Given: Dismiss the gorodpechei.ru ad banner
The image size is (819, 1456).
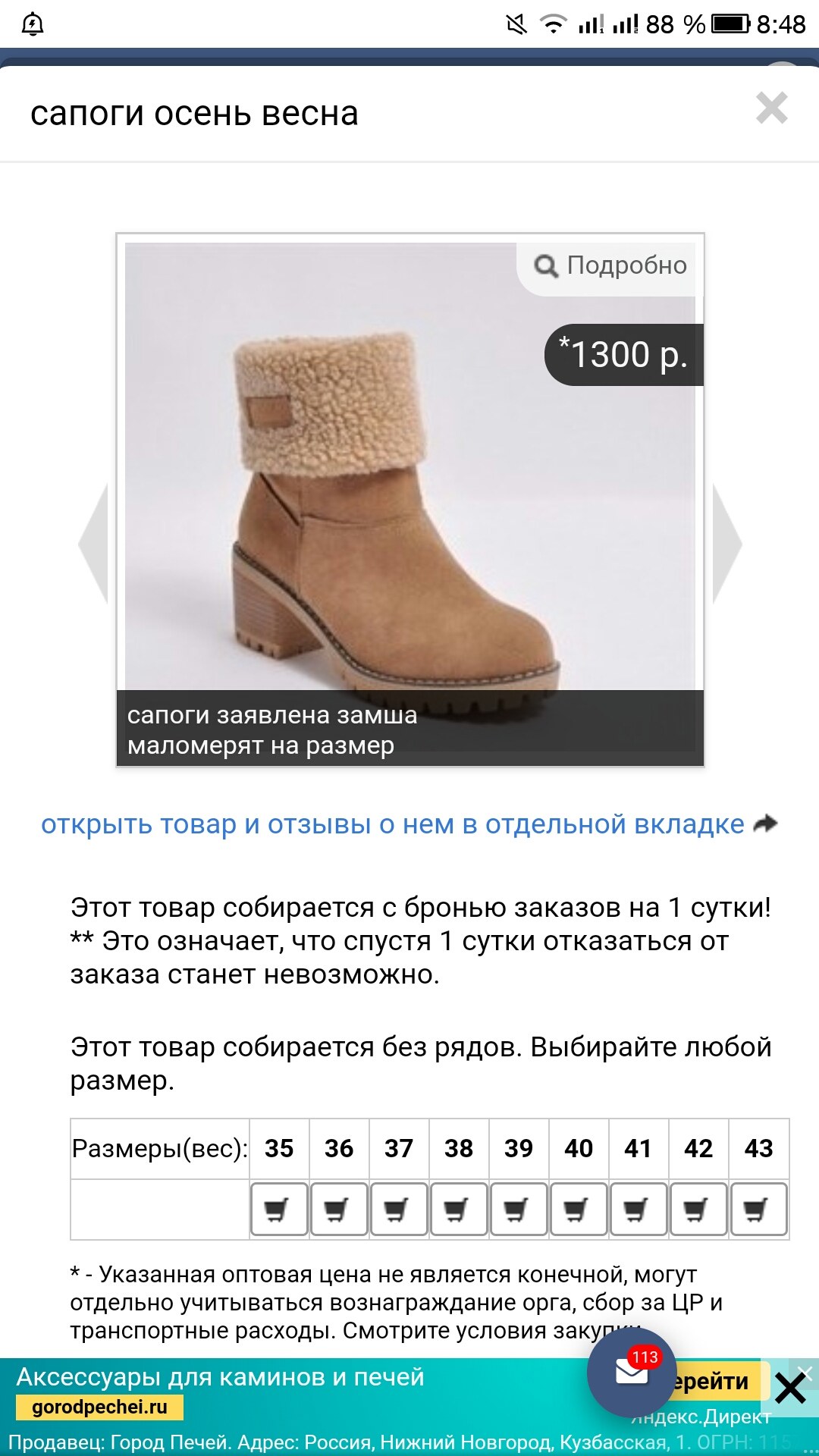Looking at the screenshot, I should 790,1389.
